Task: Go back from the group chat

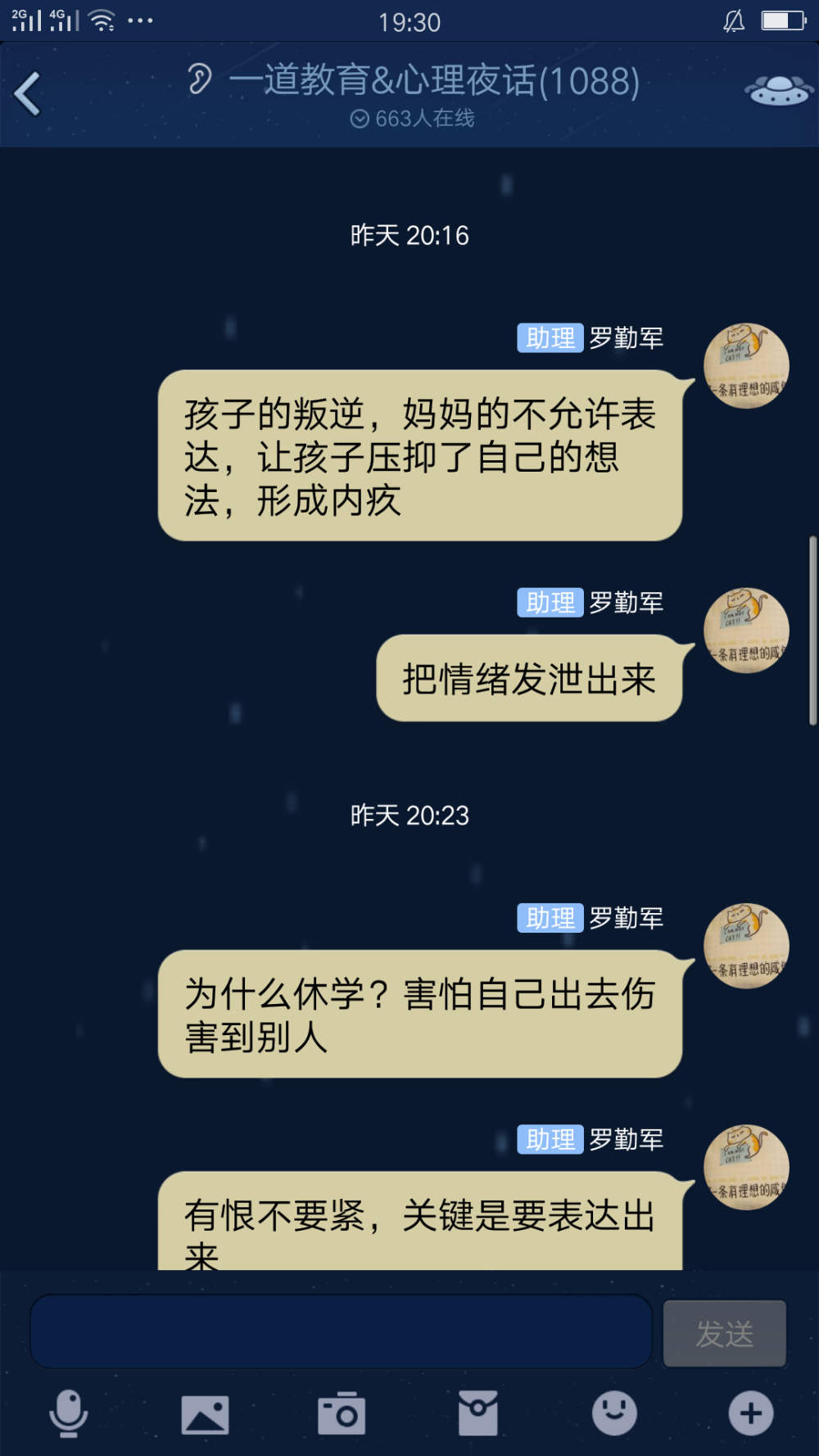Action: tap(29, 93)
